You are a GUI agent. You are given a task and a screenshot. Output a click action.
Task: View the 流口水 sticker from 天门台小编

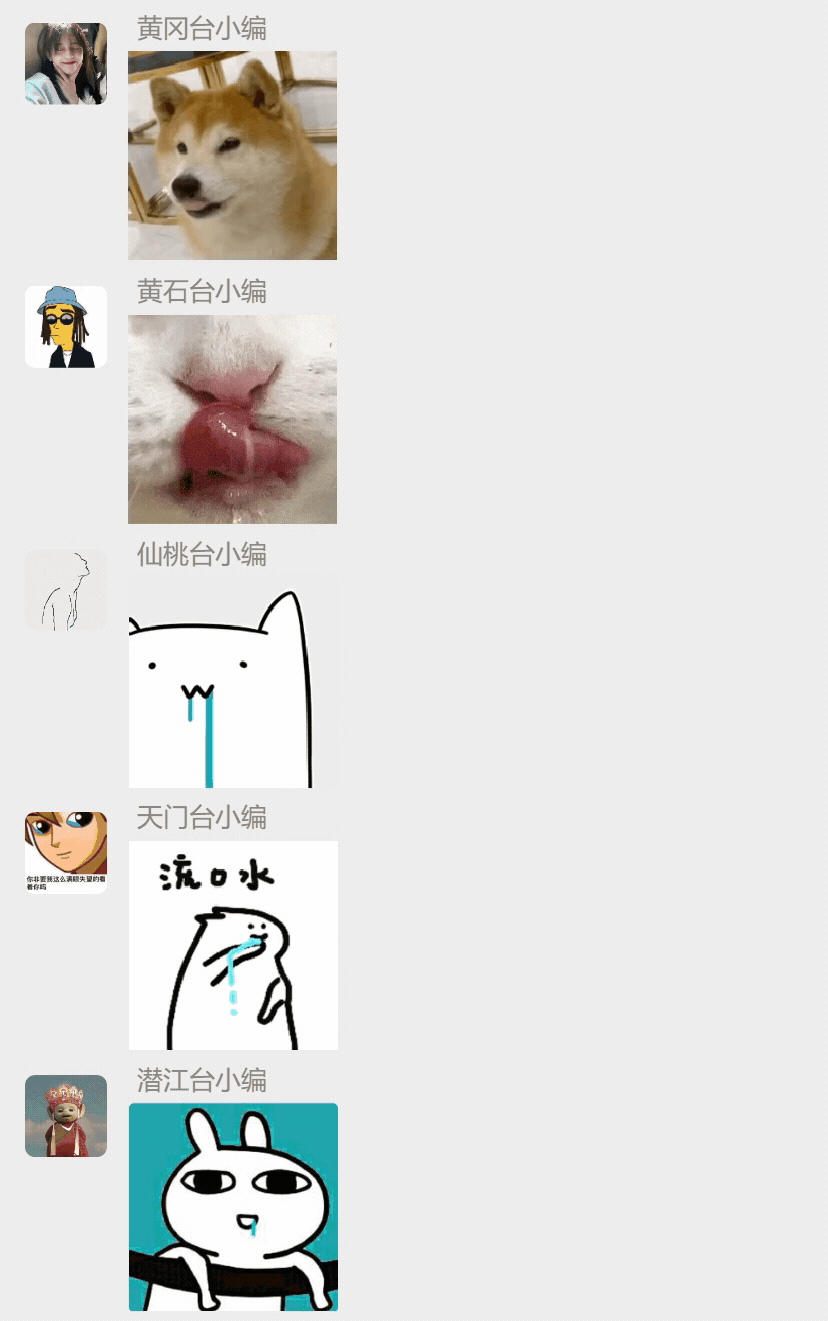[232, 945]
